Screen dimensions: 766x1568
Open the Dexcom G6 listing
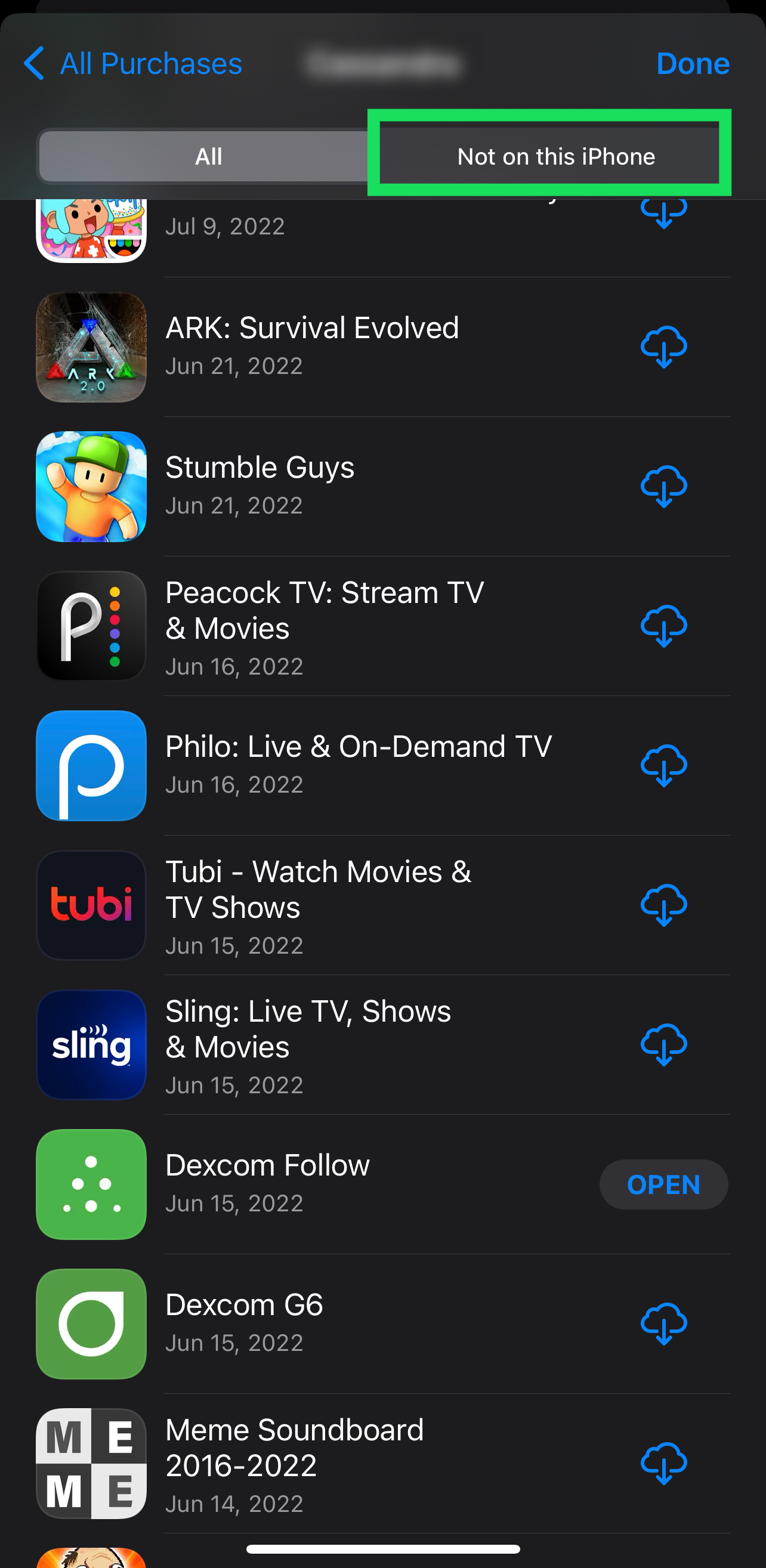(x=243, y=1306)
